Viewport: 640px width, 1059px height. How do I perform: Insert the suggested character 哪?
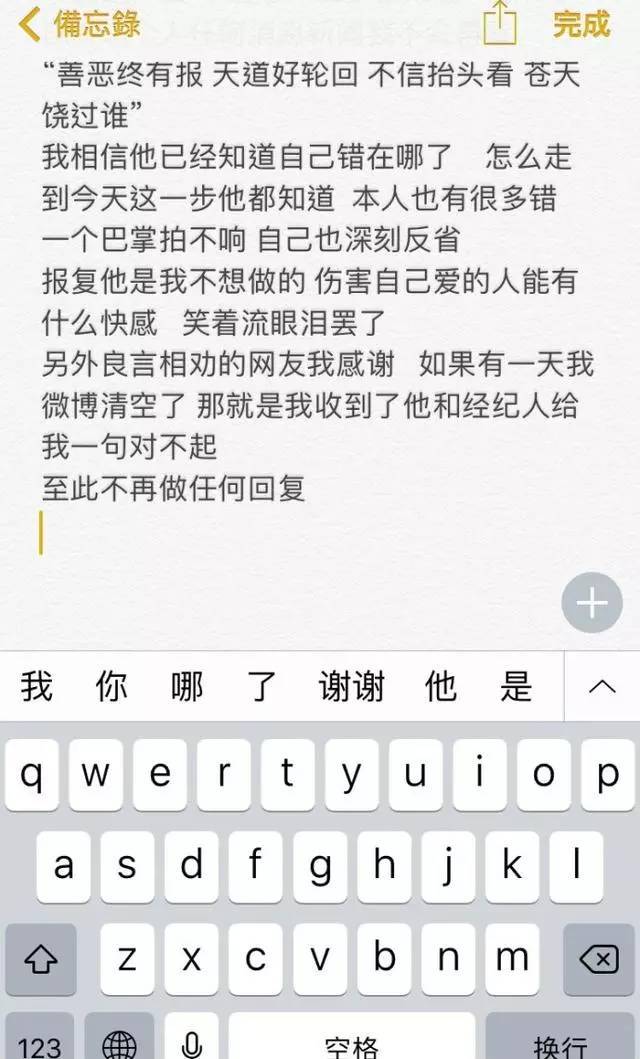click(187, 687)
